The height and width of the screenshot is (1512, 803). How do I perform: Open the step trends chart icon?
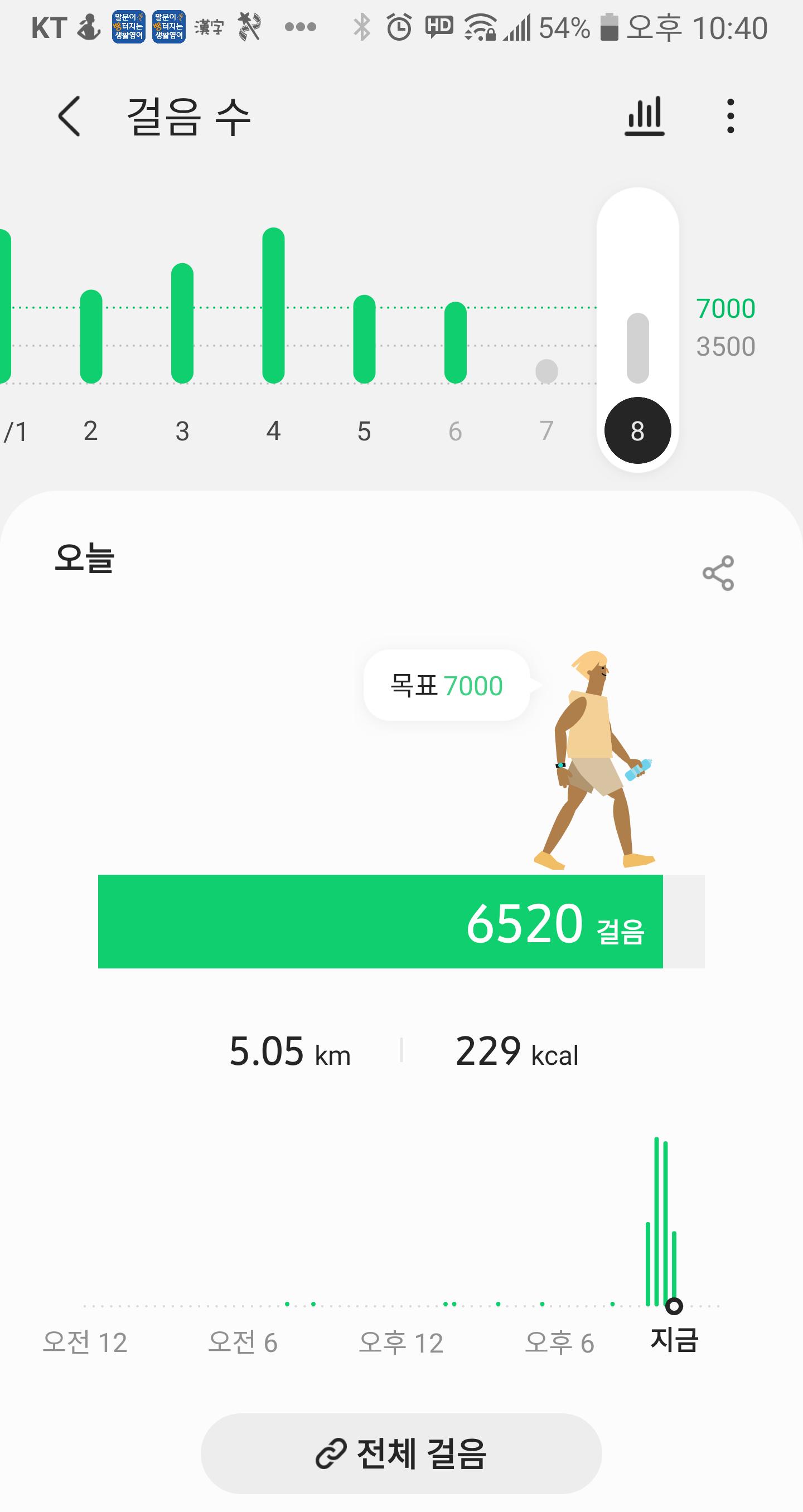click(644, 116)
